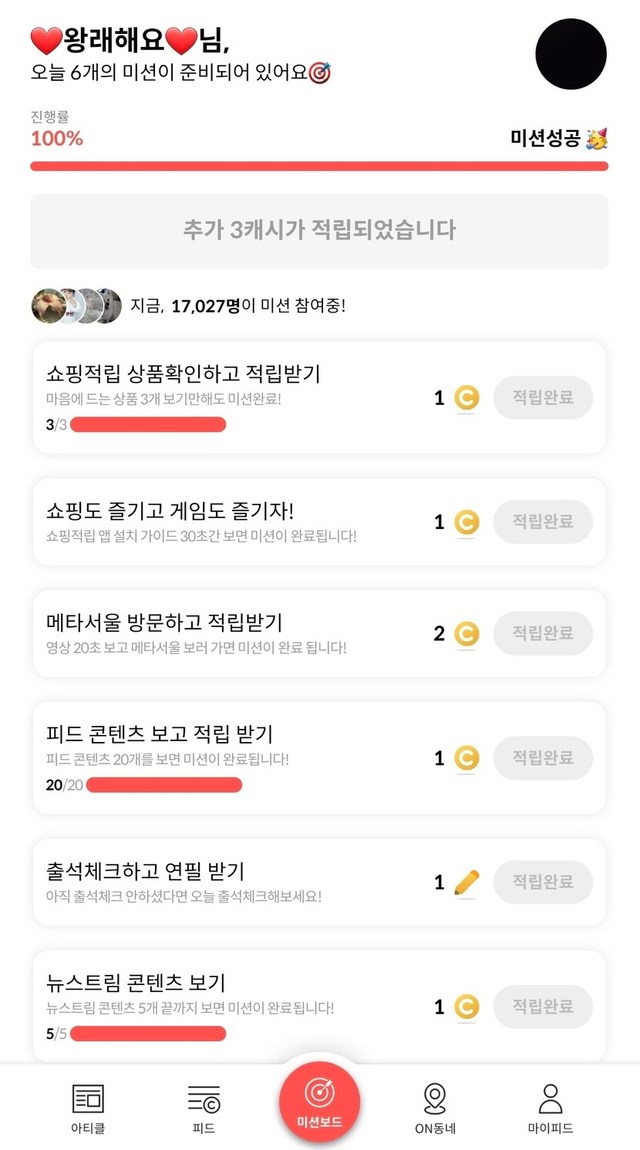640x1150 pixels.
Task: Tap the 추가 3캐시가 적립되었습니다 button
Action: coord(319,230)
